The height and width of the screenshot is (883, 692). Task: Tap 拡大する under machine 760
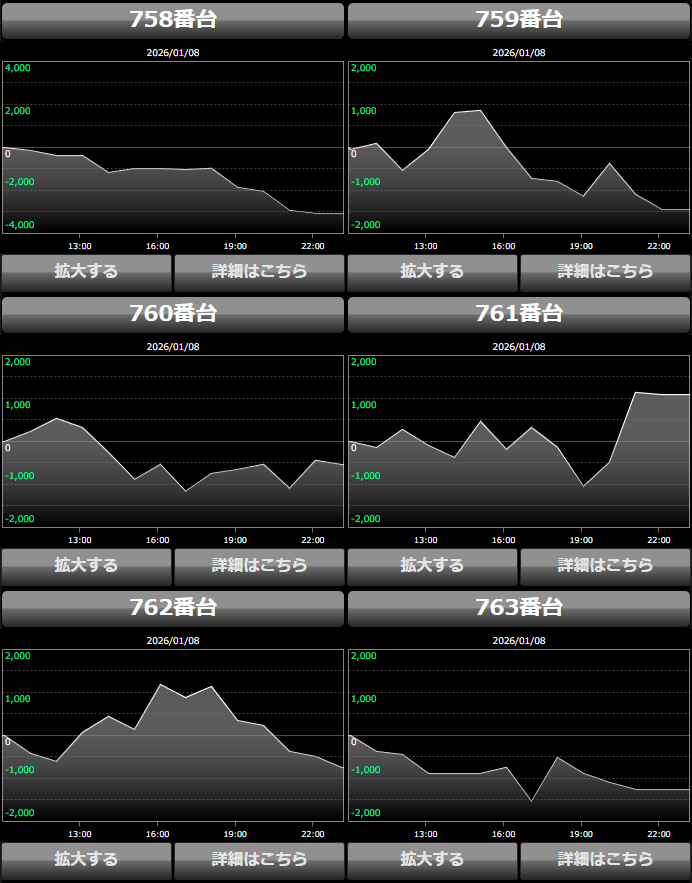tap(86, 565)
